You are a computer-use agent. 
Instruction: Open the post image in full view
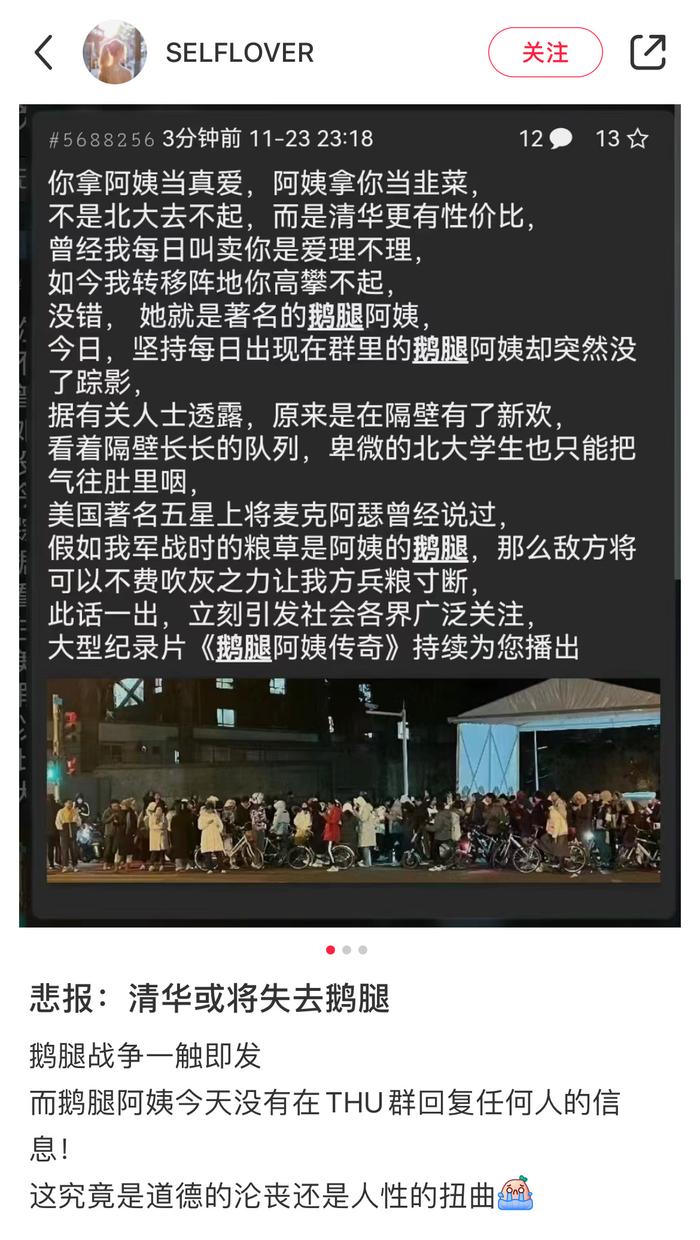coord(350,515)
